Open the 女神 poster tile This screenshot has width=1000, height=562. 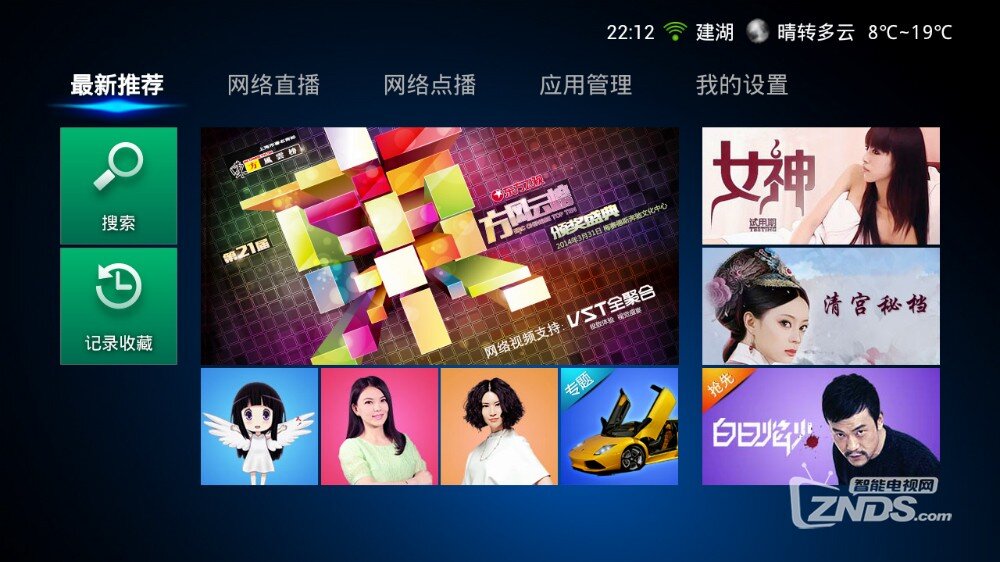click(x=820, y=186)
